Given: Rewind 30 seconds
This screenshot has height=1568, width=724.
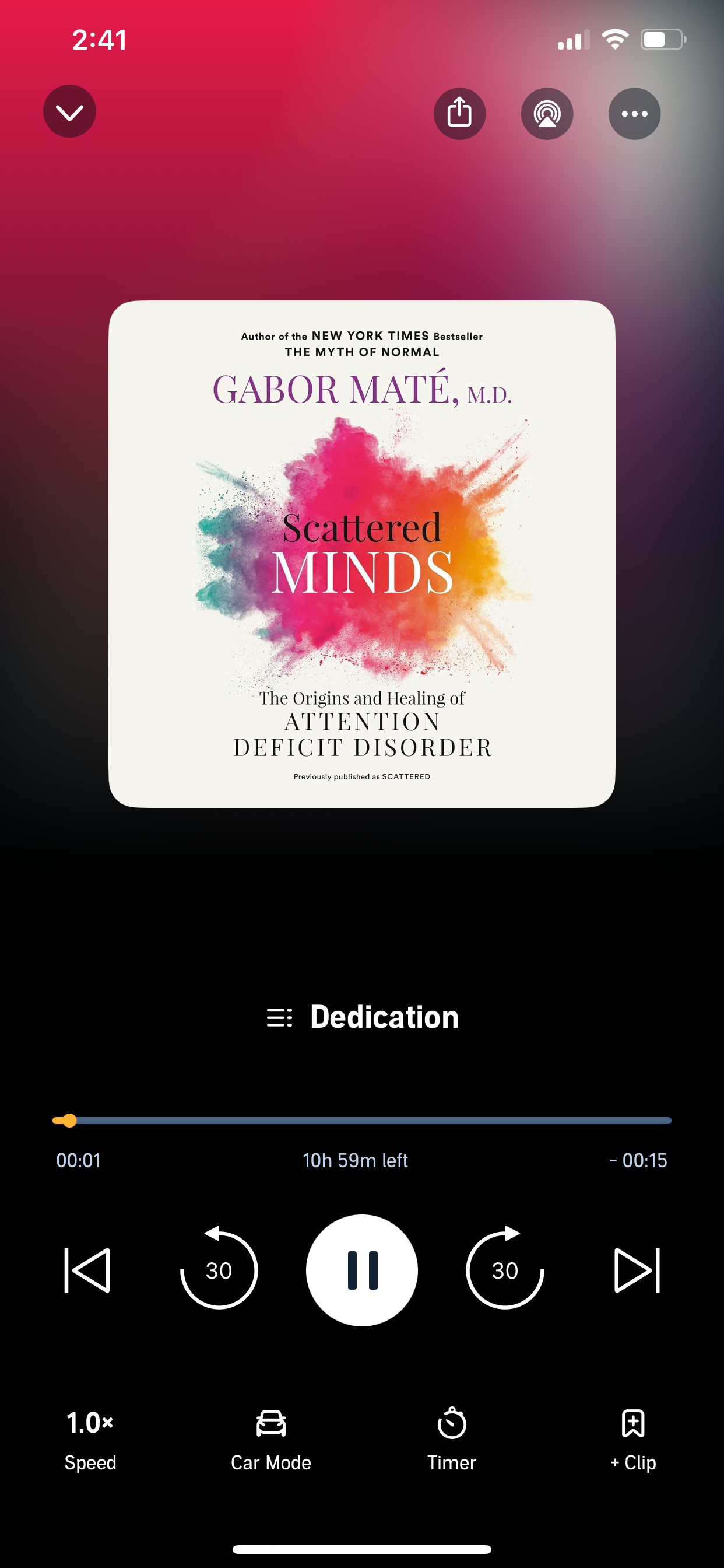Looking at the screenshot, I should [x=219, y=1270].
